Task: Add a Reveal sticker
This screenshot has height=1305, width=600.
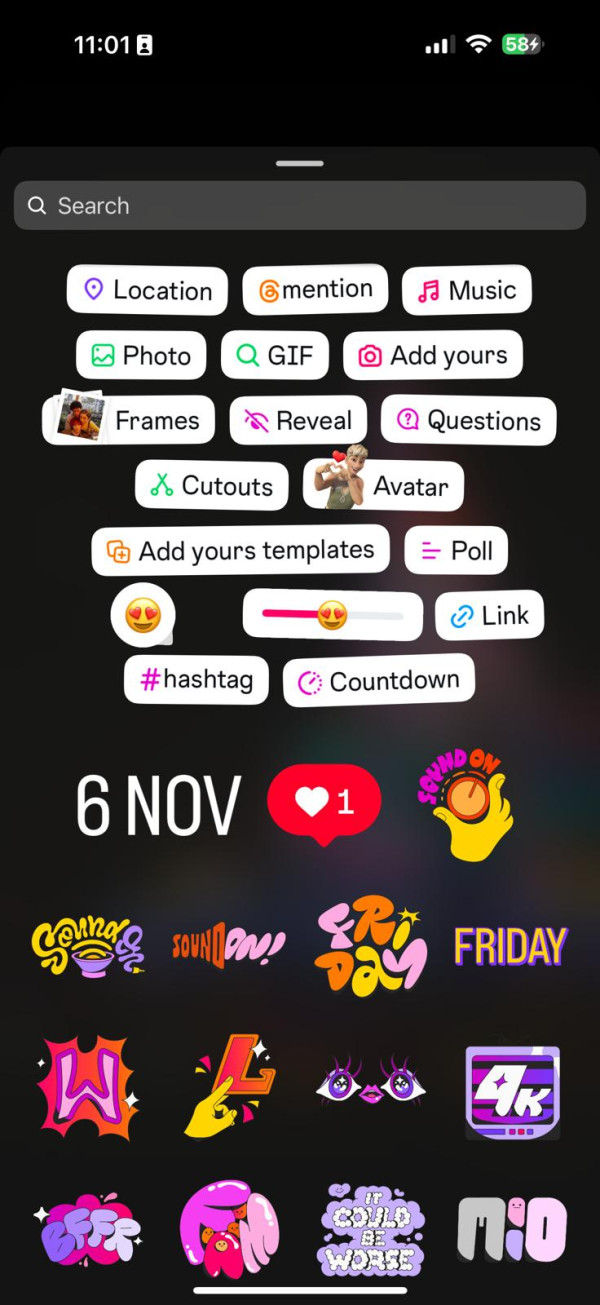Action: (298, 421)
